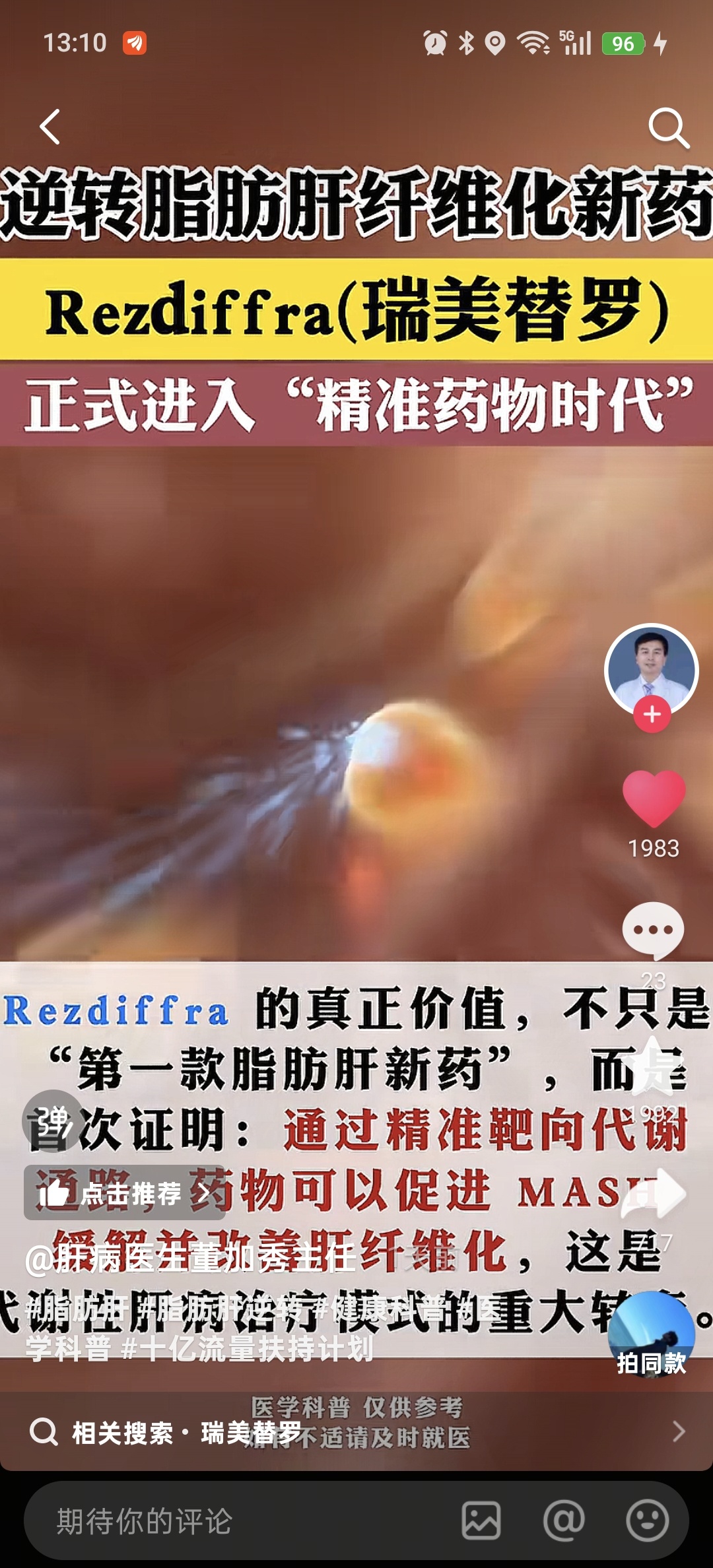Screen dimensions: 713x1568
Task: Open the @肝病医生董加秀主任 author name
Action: [190, 1258]
